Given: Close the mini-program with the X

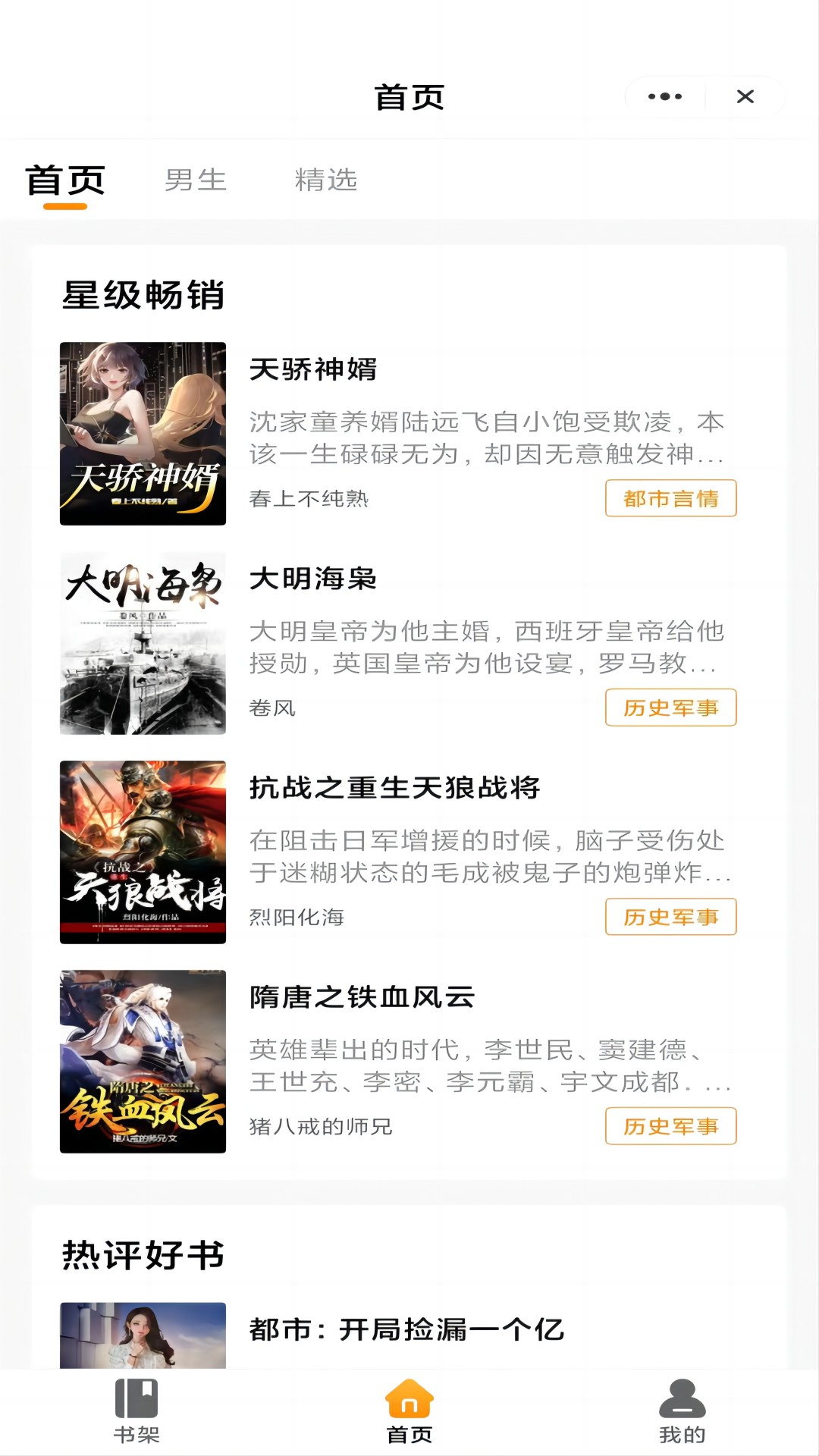Looking at the screenshot, I should point(745,96).
